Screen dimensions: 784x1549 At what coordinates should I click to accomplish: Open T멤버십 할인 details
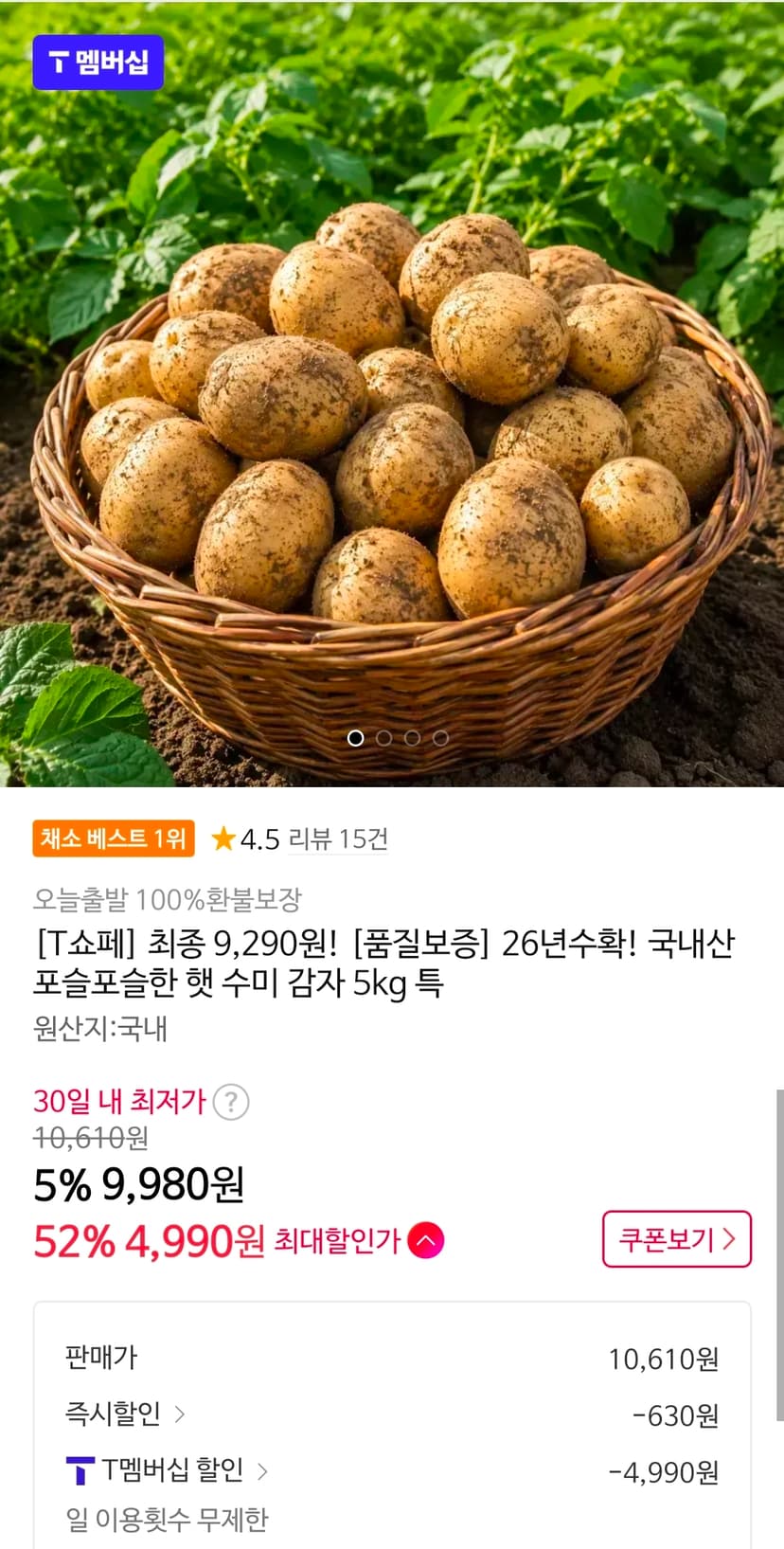pyautogui.click(x=167, y=1470)
